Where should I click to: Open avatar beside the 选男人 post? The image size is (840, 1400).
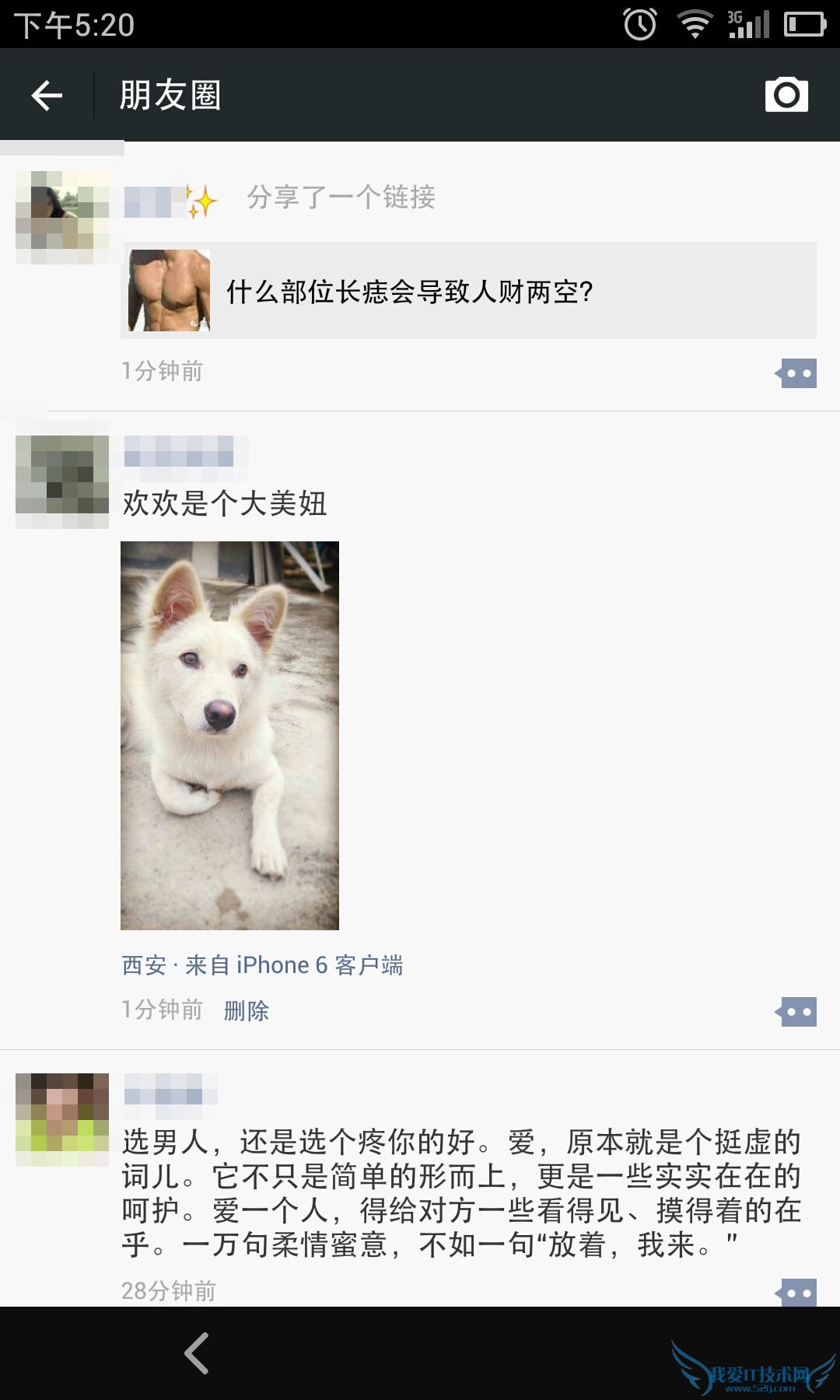62,1119
